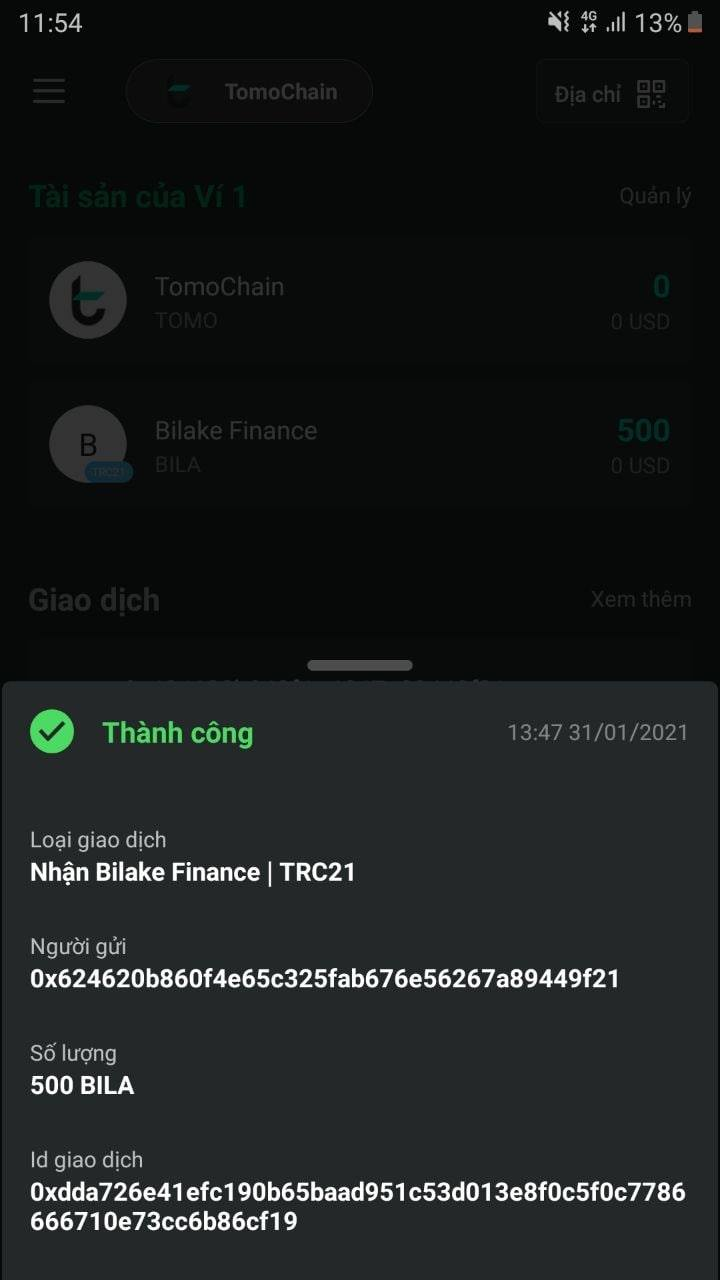Tap the sender address under Người gửi
Viewport: 720px width, 1280px height.
tap(324, 978)
